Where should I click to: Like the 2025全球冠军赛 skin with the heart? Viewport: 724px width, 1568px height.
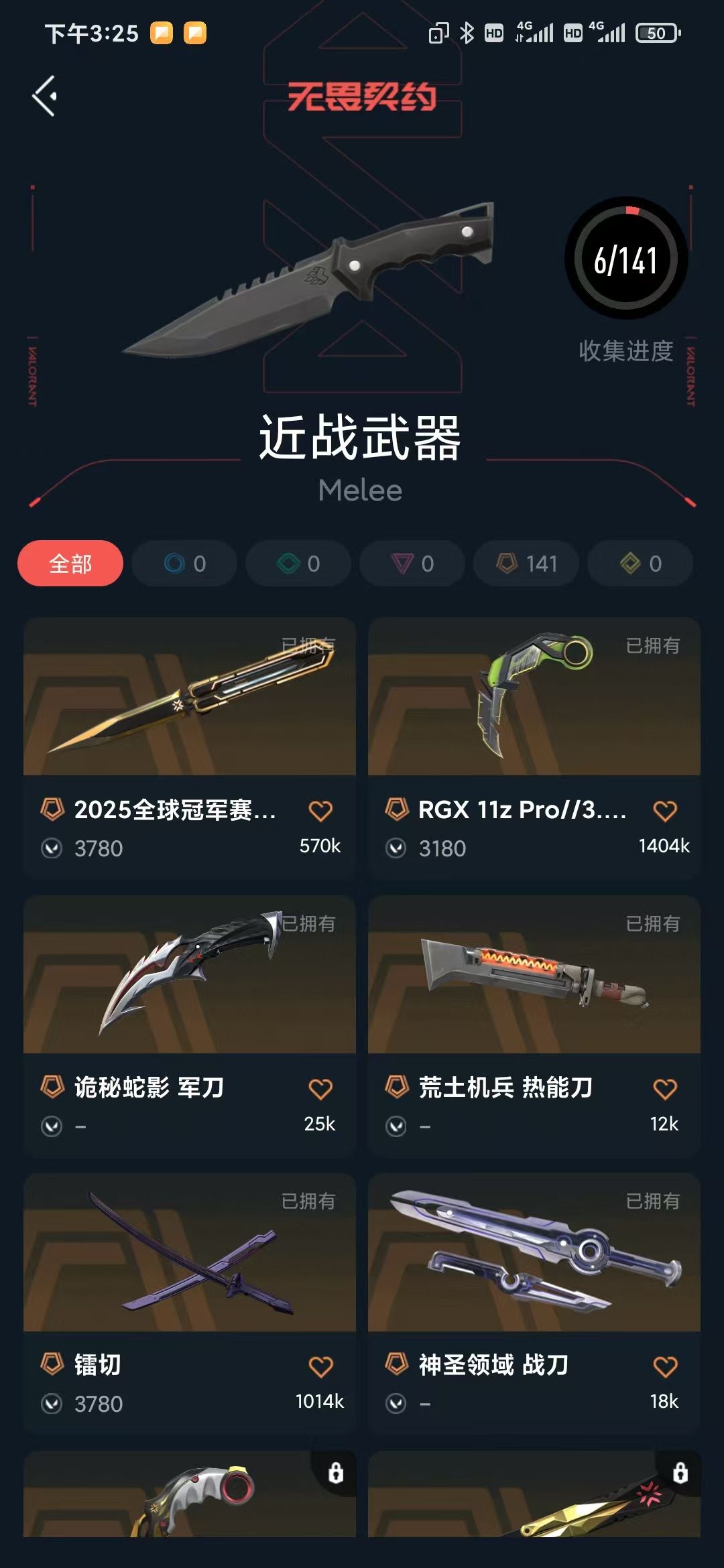(x=320, y=811)
